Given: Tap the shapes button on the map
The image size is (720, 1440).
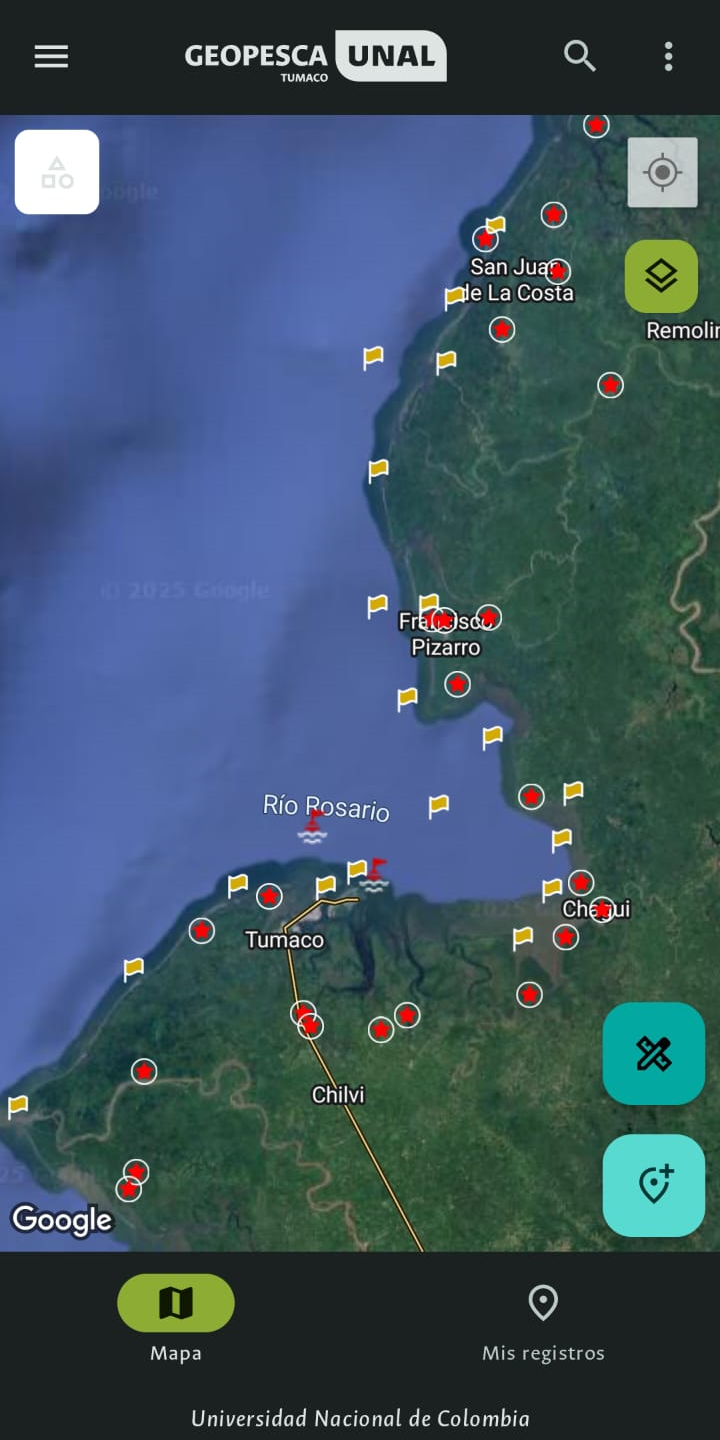Looking at the screenshot, I should tap(57, 172).
